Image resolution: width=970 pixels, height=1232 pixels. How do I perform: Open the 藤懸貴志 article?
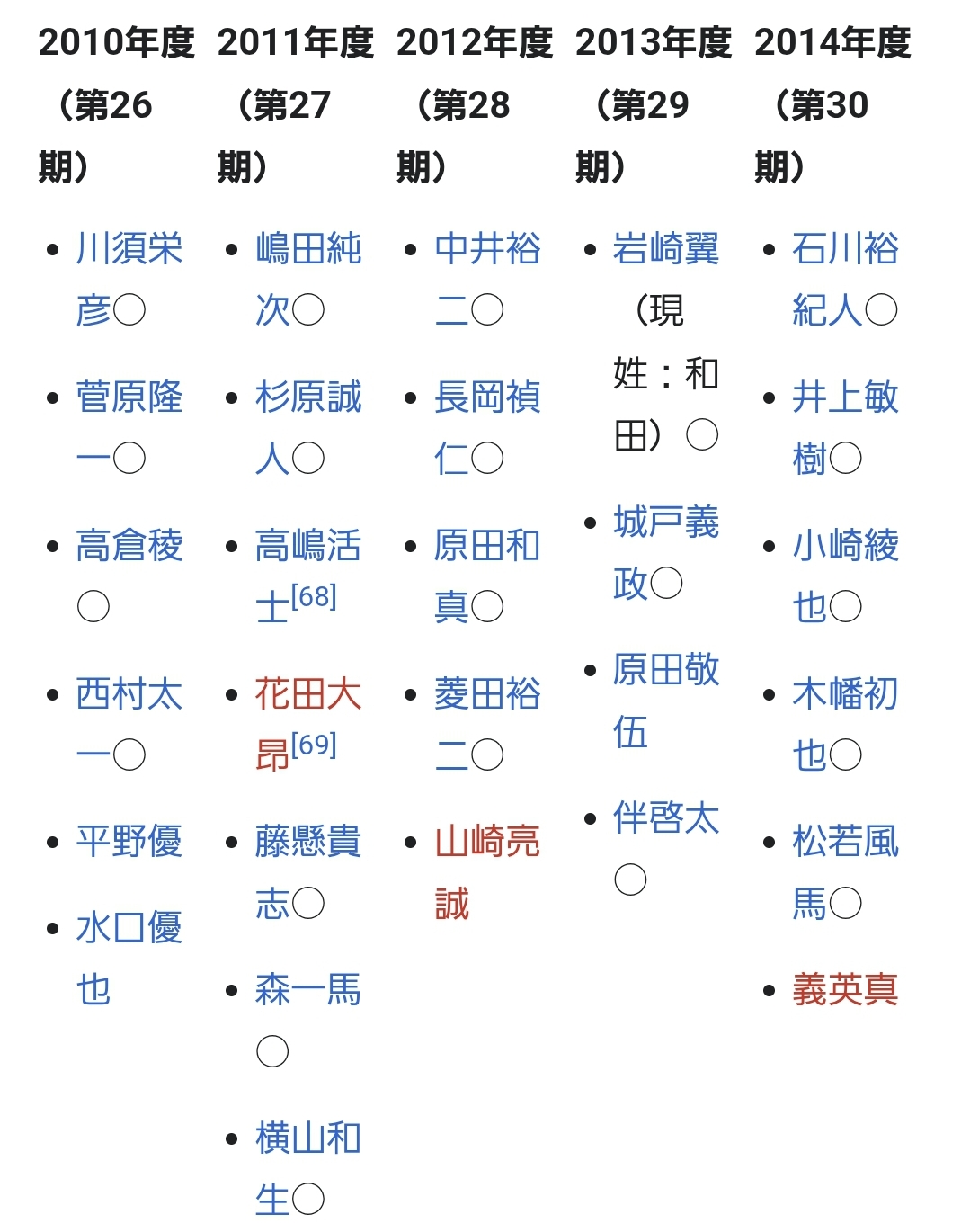[x=307, y=843]
